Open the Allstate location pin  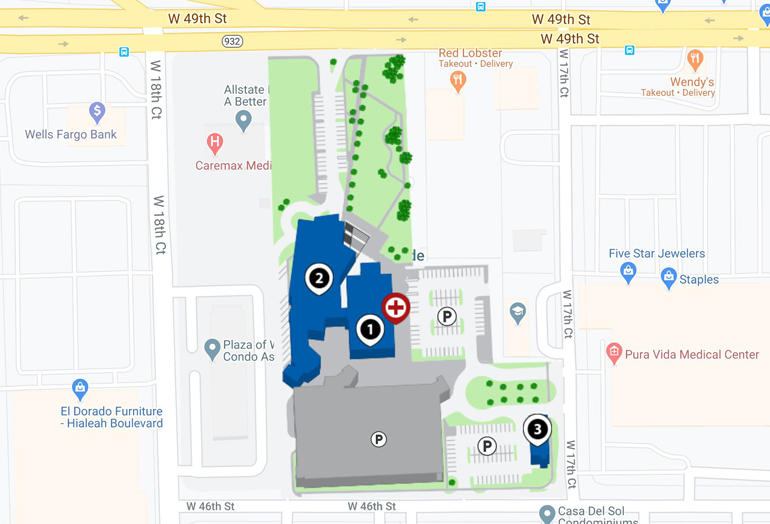[243, 121]
